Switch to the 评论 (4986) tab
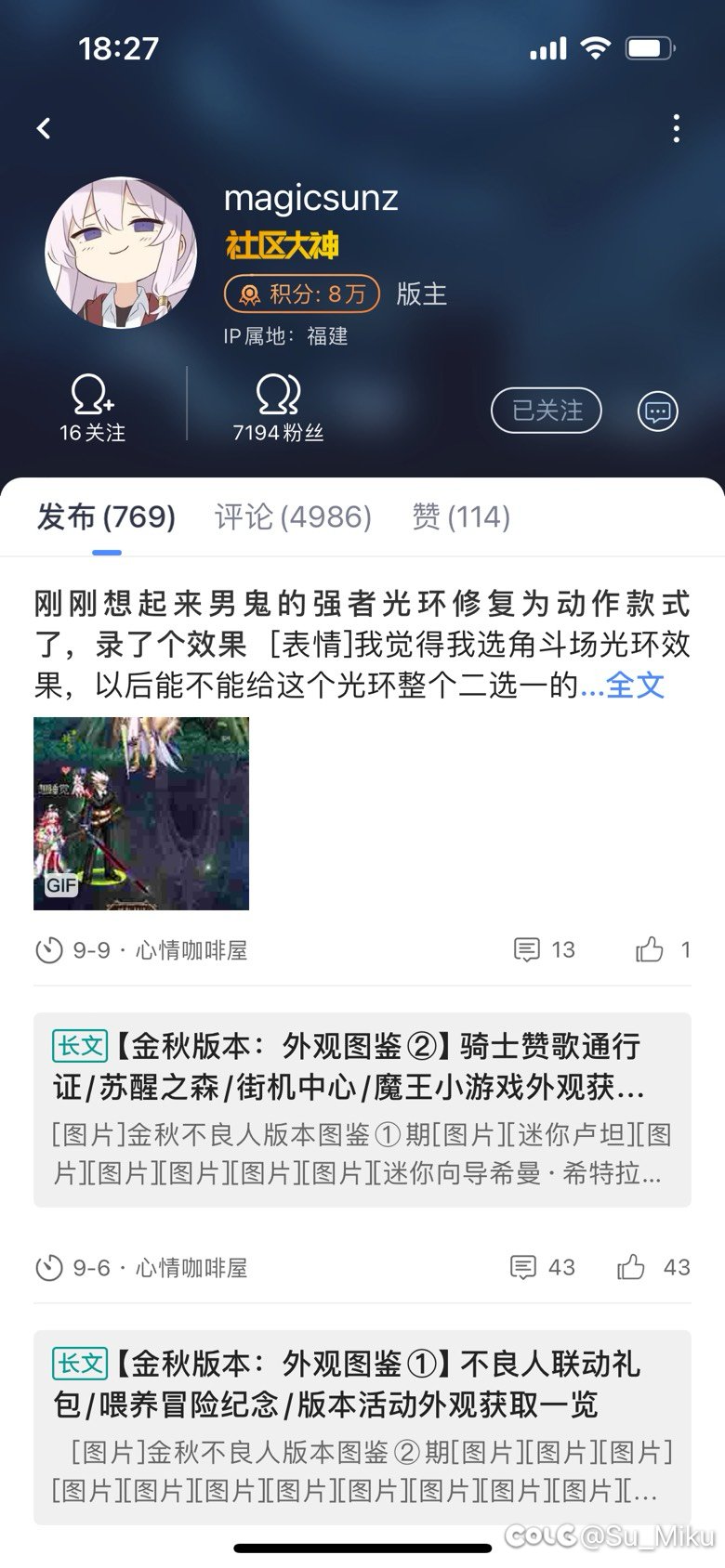Screen dimensions: 725x1568 click(293, 516)
